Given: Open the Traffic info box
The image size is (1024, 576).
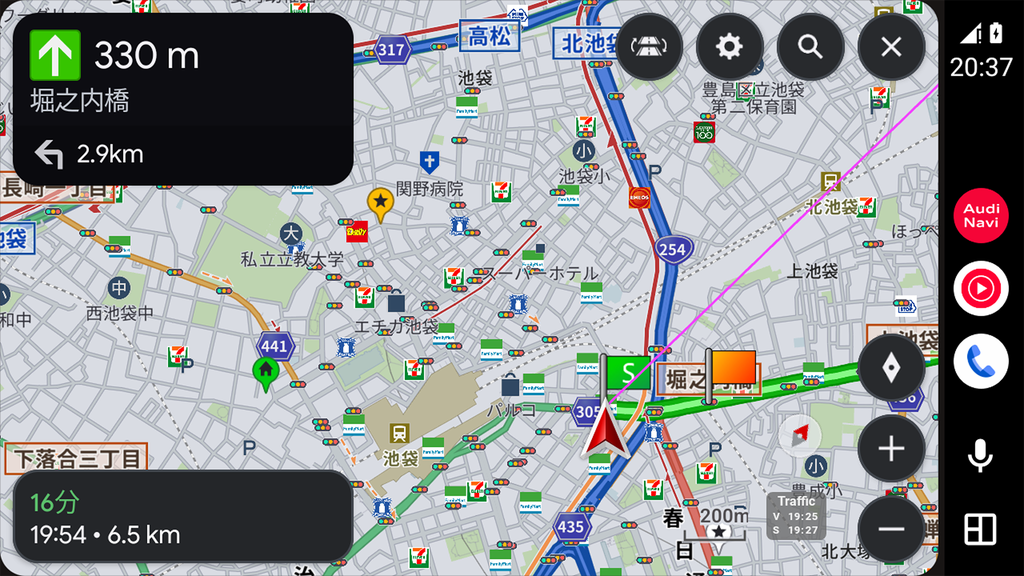Looking at the screenshot, I should [797, 515].
